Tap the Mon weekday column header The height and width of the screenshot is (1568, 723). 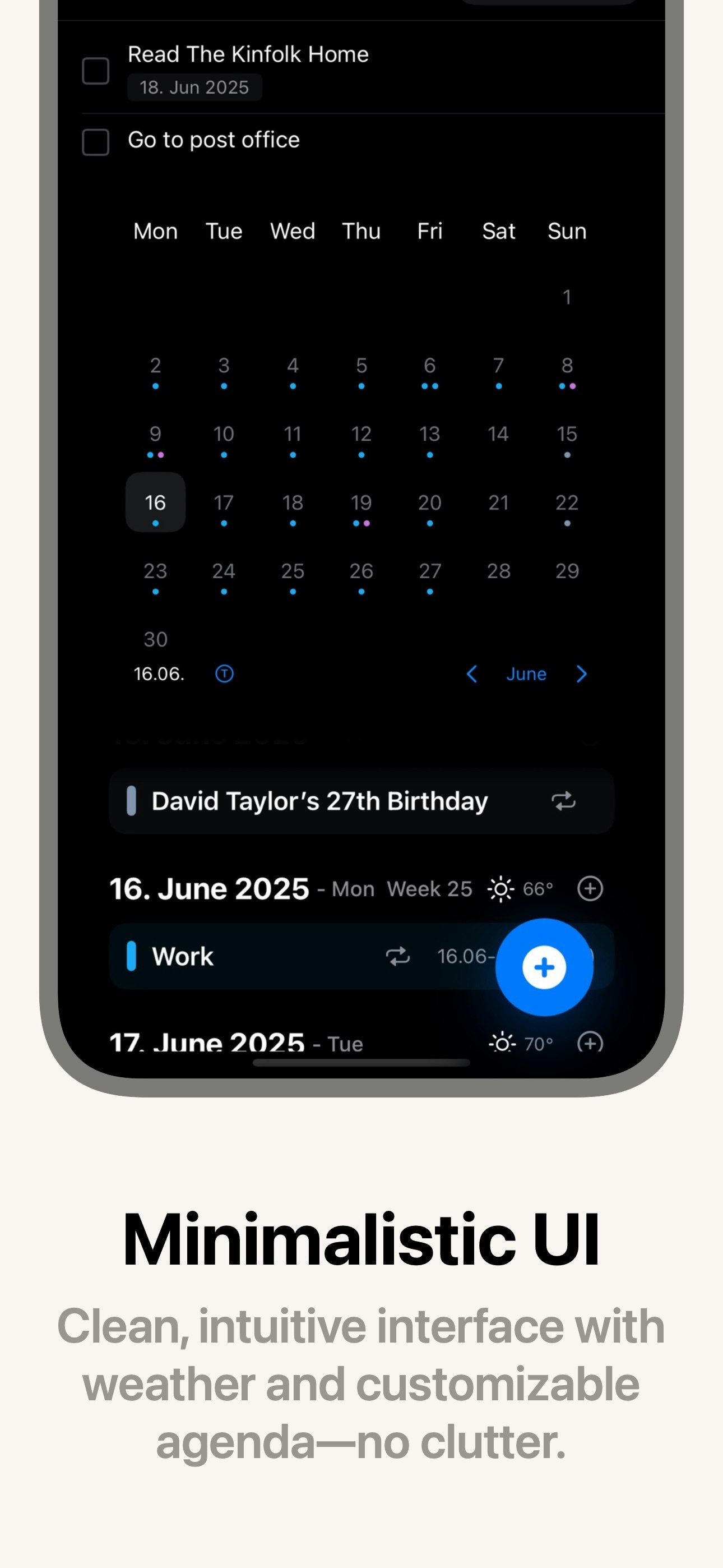(155, 230)
